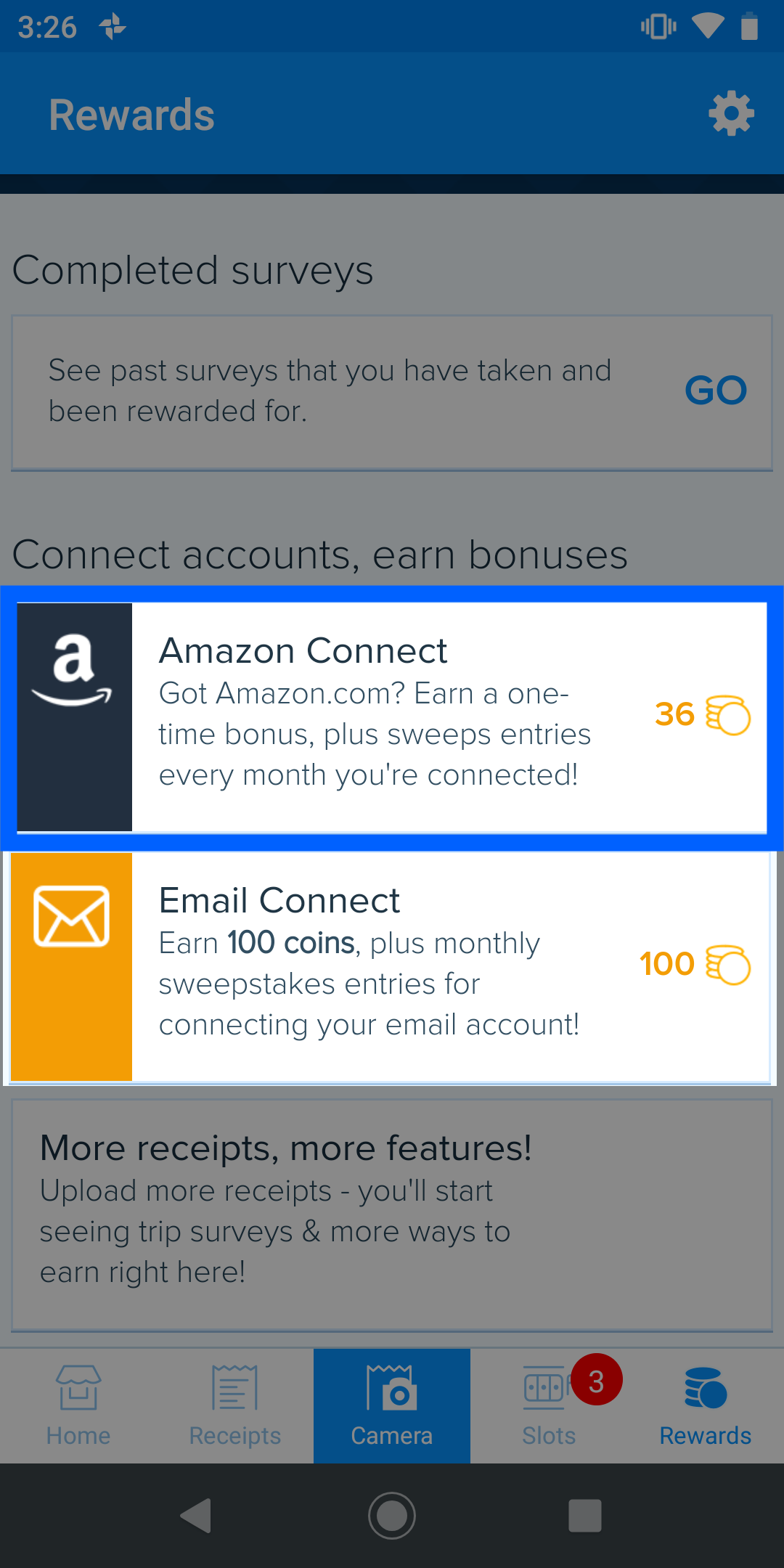Open the settings gear icon

point(731,113)
